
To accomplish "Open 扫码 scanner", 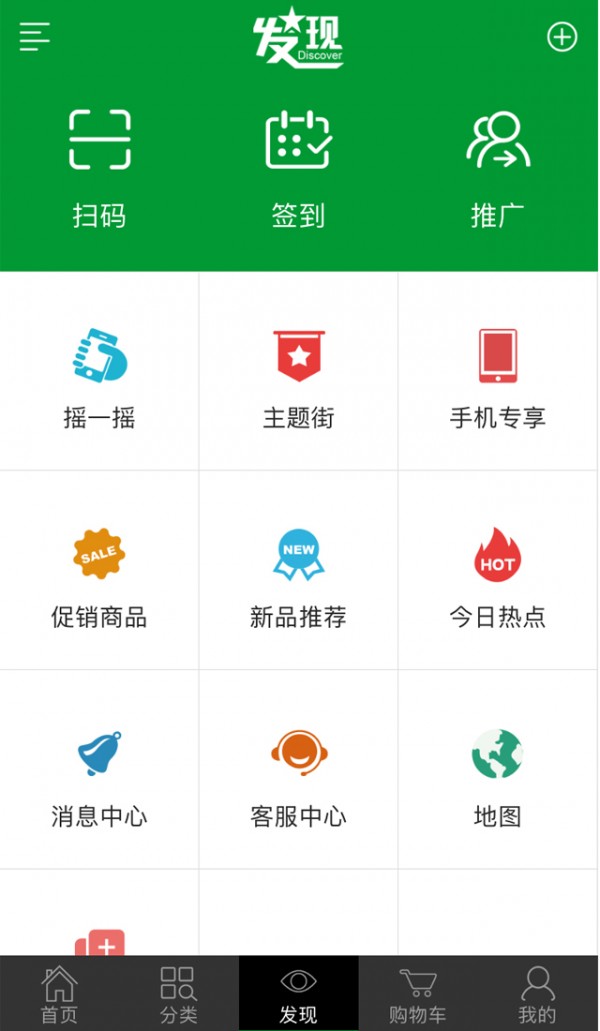I will pyautogui.click(x=99, y=170).
